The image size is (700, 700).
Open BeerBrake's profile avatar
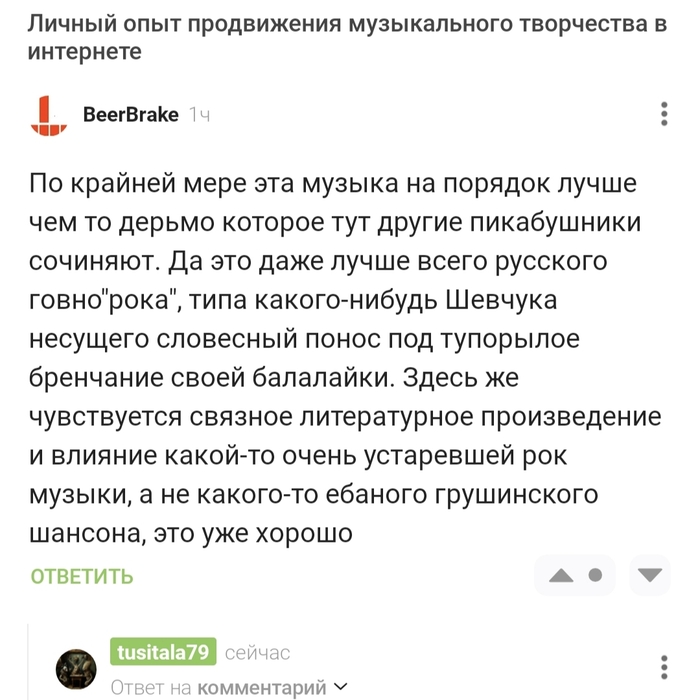(x=48, y=114)
